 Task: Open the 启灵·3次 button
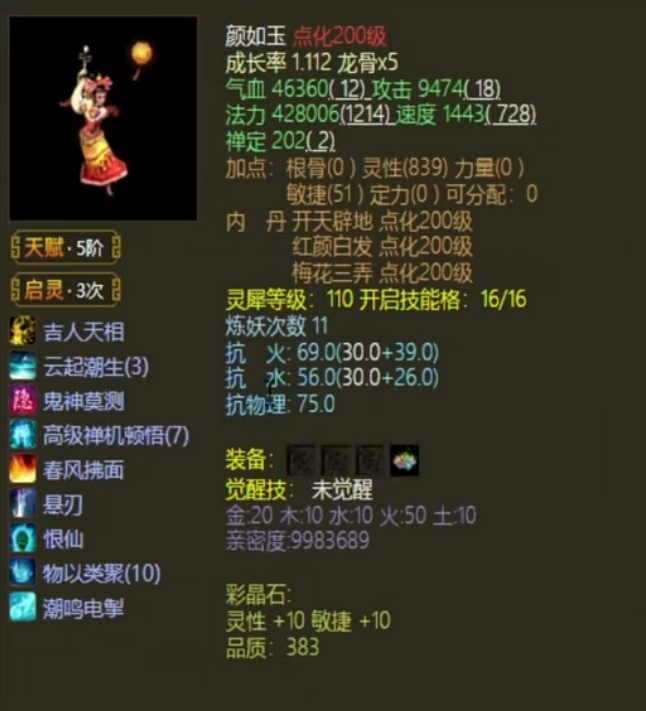pyautogui.click(x=66, y=291)
